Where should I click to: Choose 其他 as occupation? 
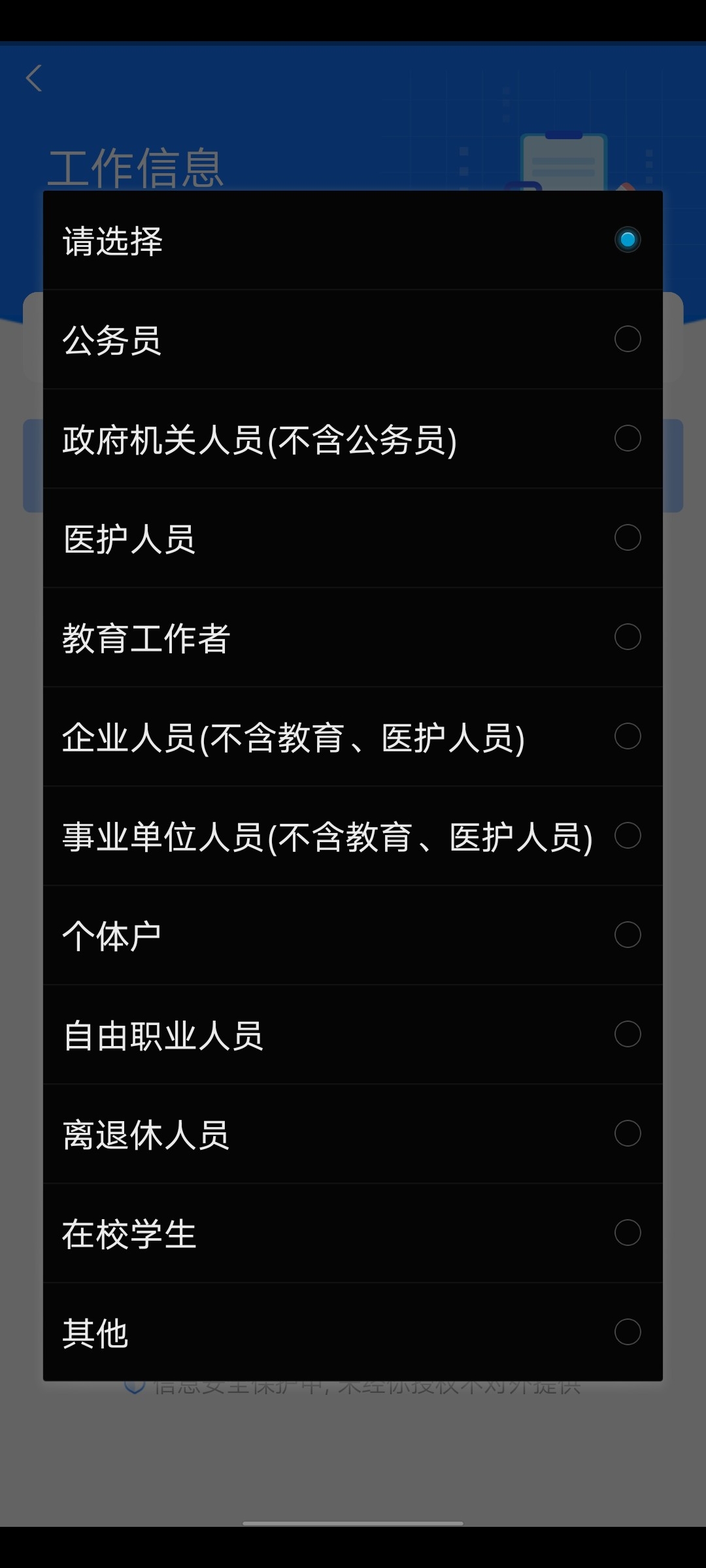click(353, 1332)
